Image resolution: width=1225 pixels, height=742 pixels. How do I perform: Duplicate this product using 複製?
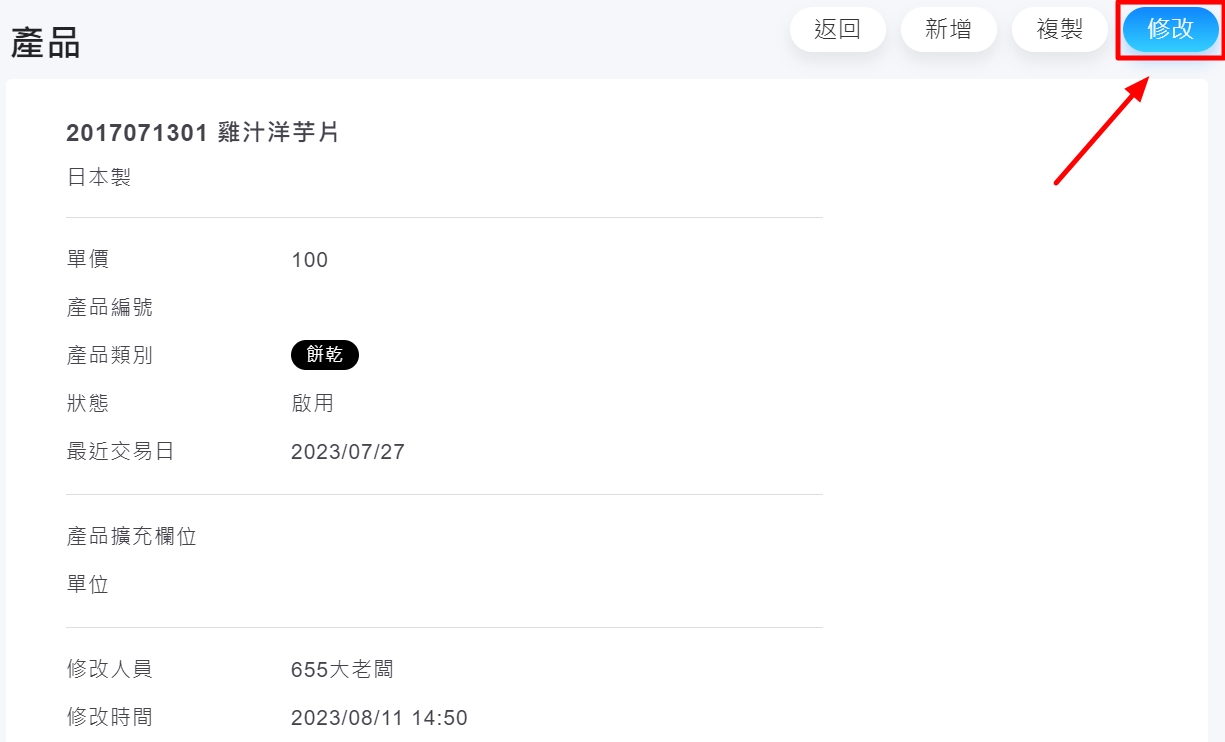point(1059,30)
